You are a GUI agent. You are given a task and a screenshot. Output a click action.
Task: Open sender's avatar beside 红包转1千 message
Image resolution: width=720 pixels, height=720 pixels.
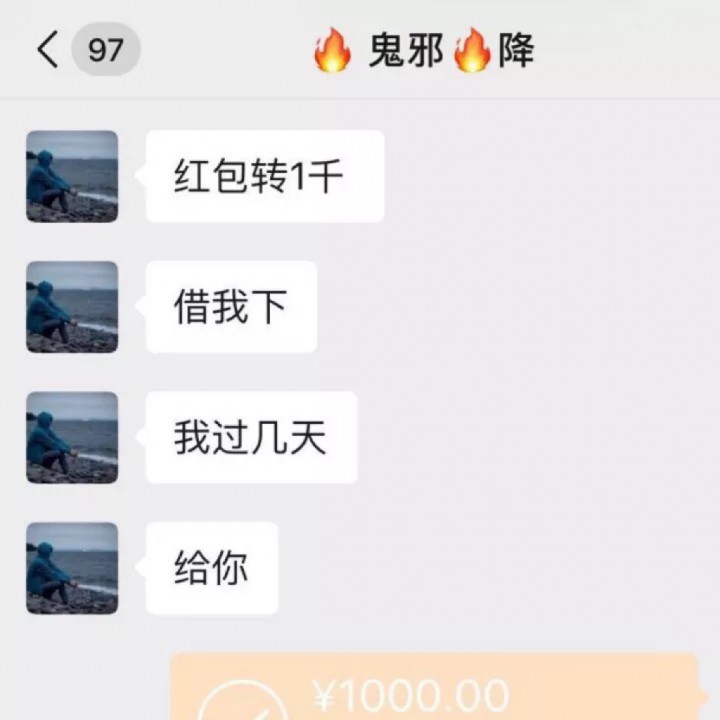[x=72, y=176]
